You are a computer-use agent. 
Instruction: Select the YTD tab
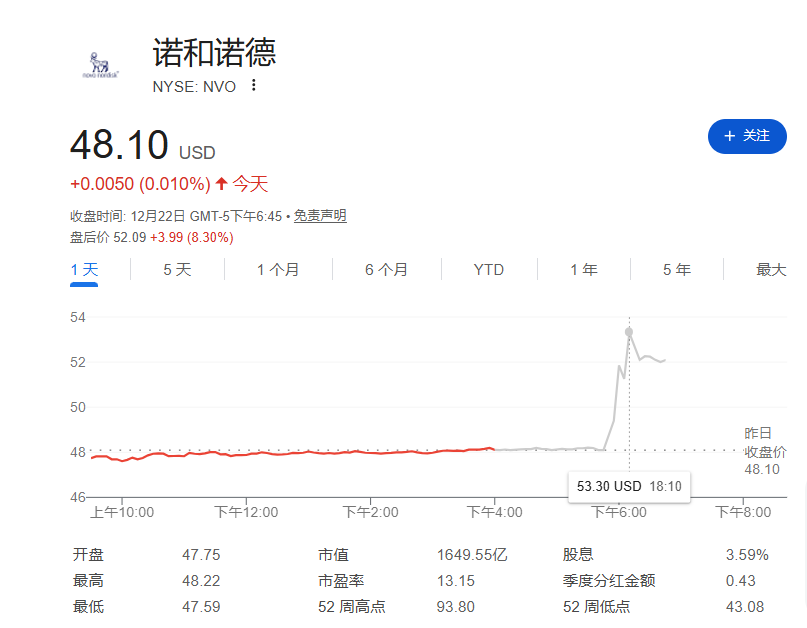pos(488,270)
